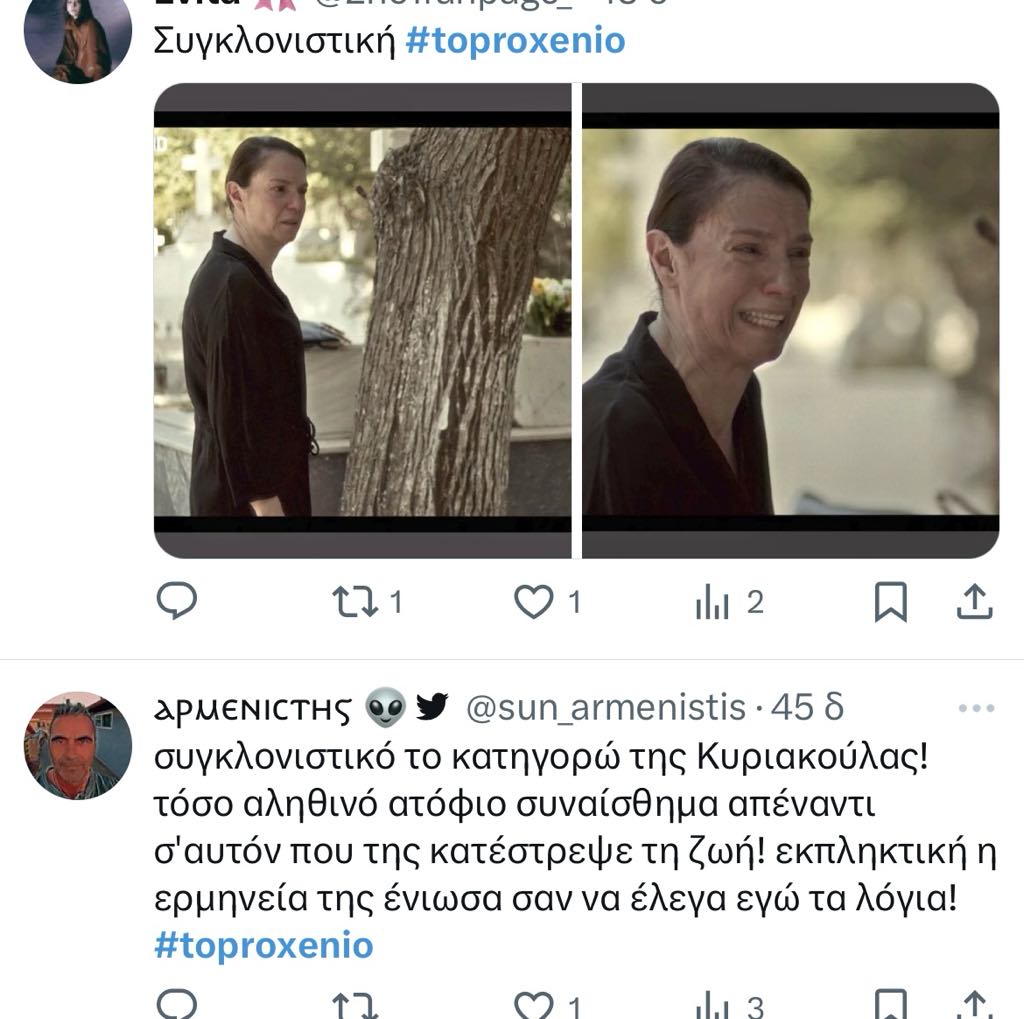Reply to the Συγκλονιστική #toproxenio tweet

click(x=178, y=602)
